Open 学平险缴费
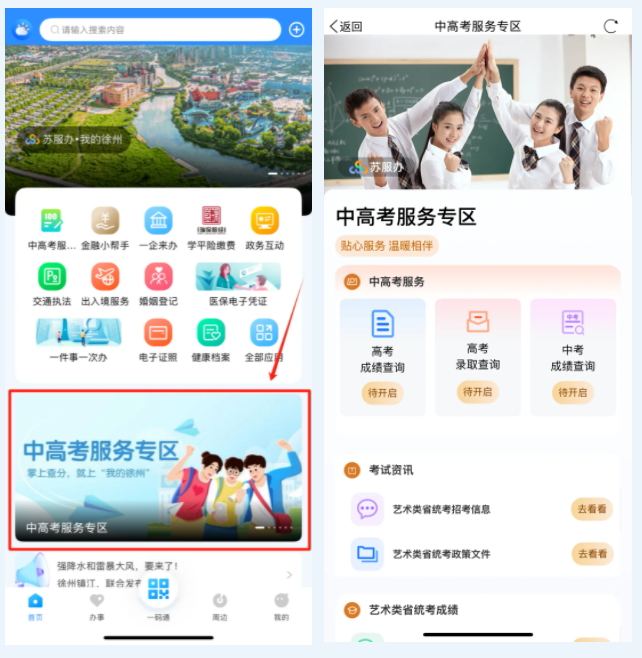Screen dimensions: 642x658 tap(211, 227)
